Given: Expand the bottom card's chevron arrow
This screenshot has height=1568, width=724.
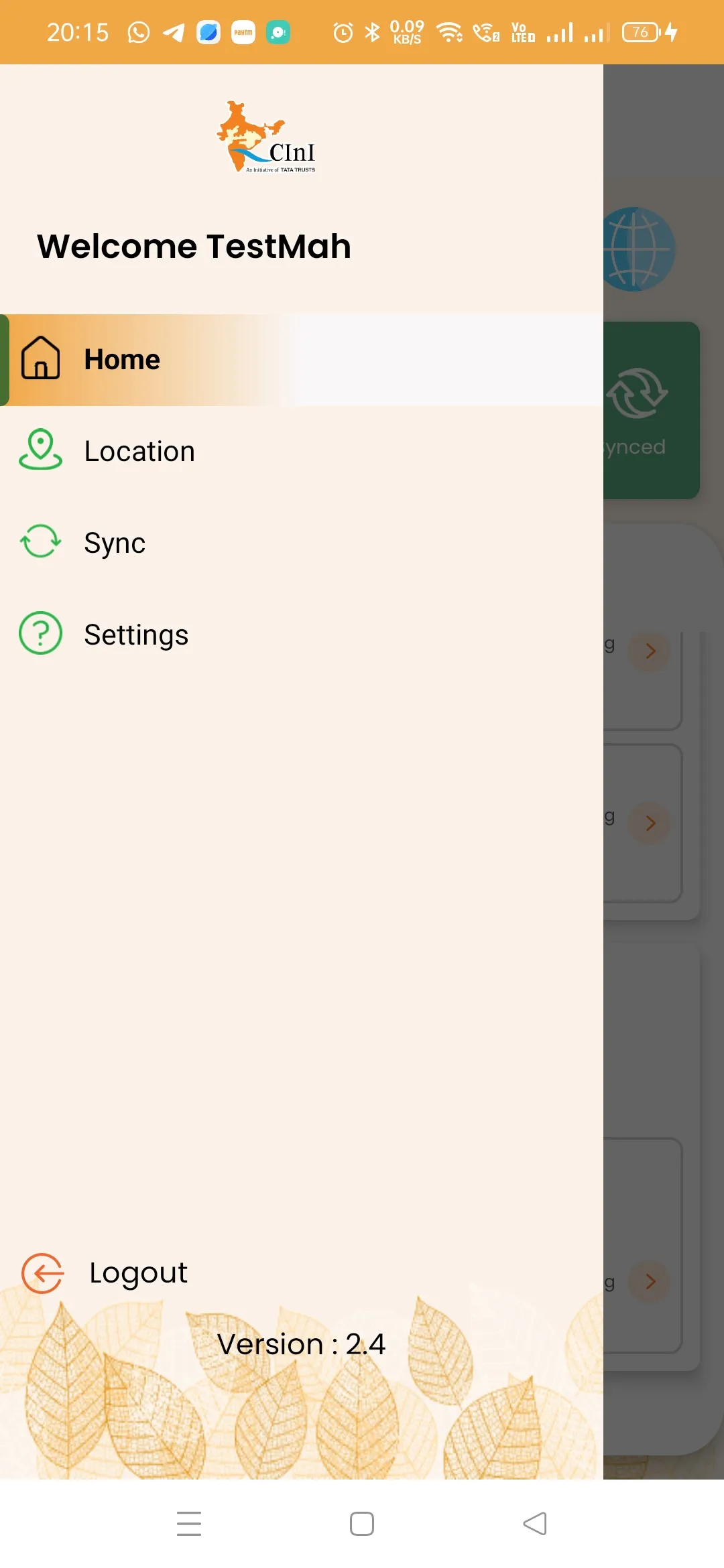Looking at the screenshot, I should pyautogui.click(x=649, y=1282).
